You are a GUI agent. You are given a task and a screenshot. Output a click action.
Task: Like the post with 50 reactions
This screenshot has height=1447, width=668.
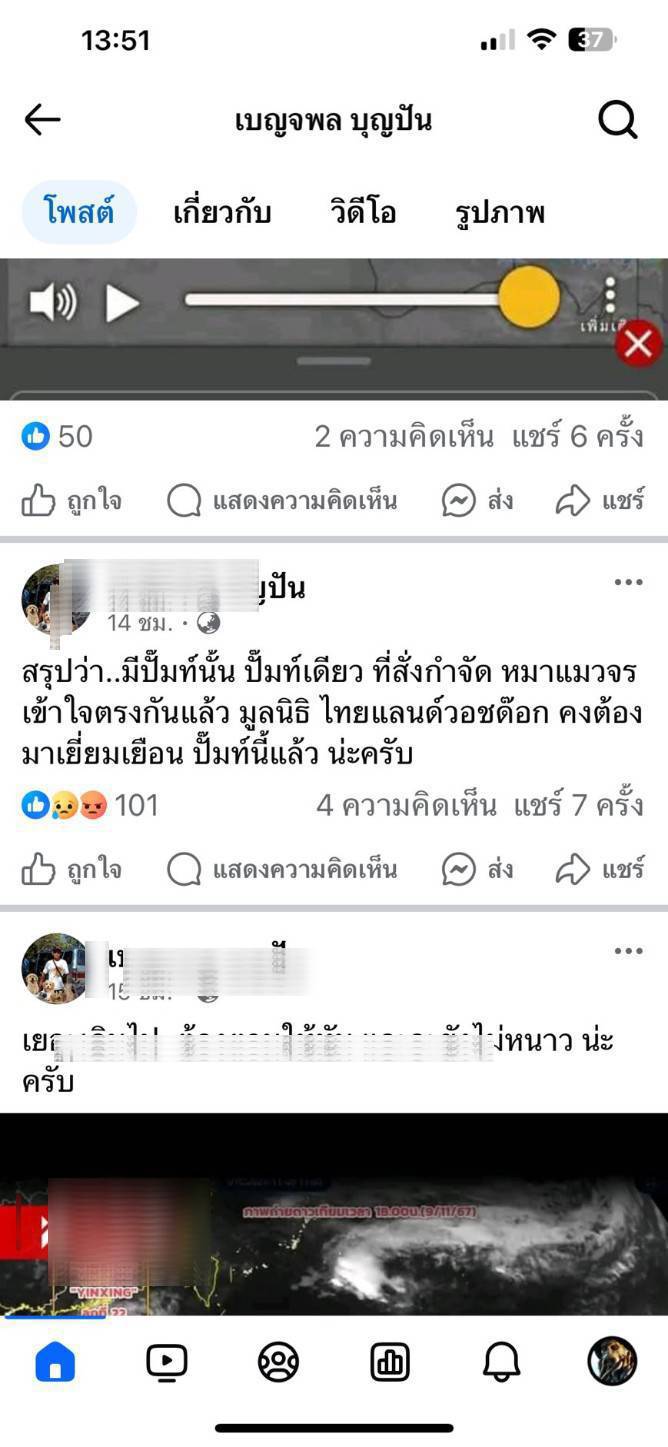(72, 501)
